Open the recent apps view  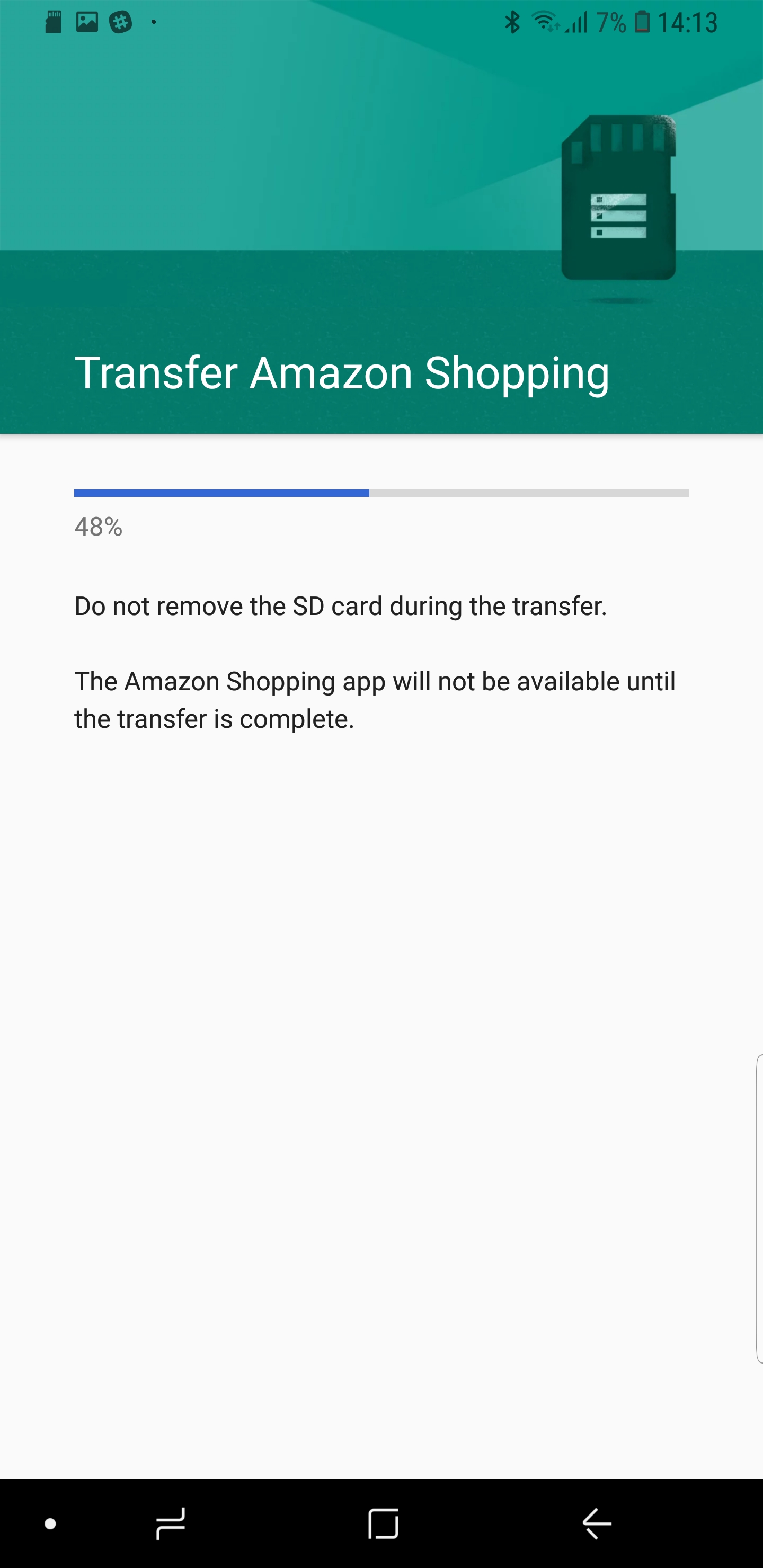171,1524
